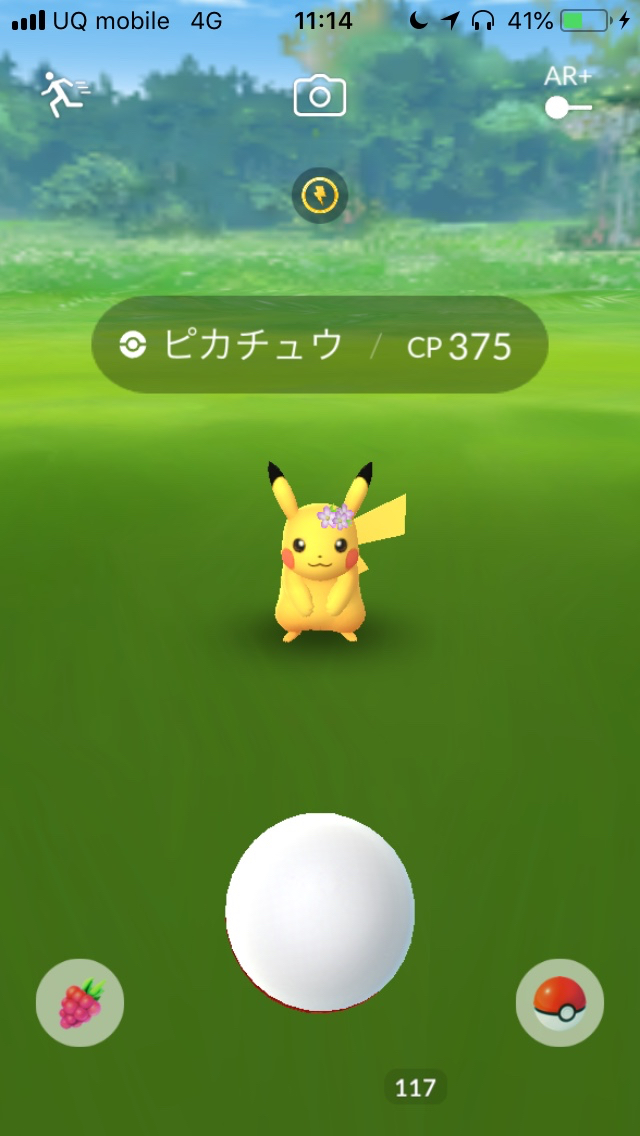
Task: Open the camera to take a photo
Action: [320, 96]
